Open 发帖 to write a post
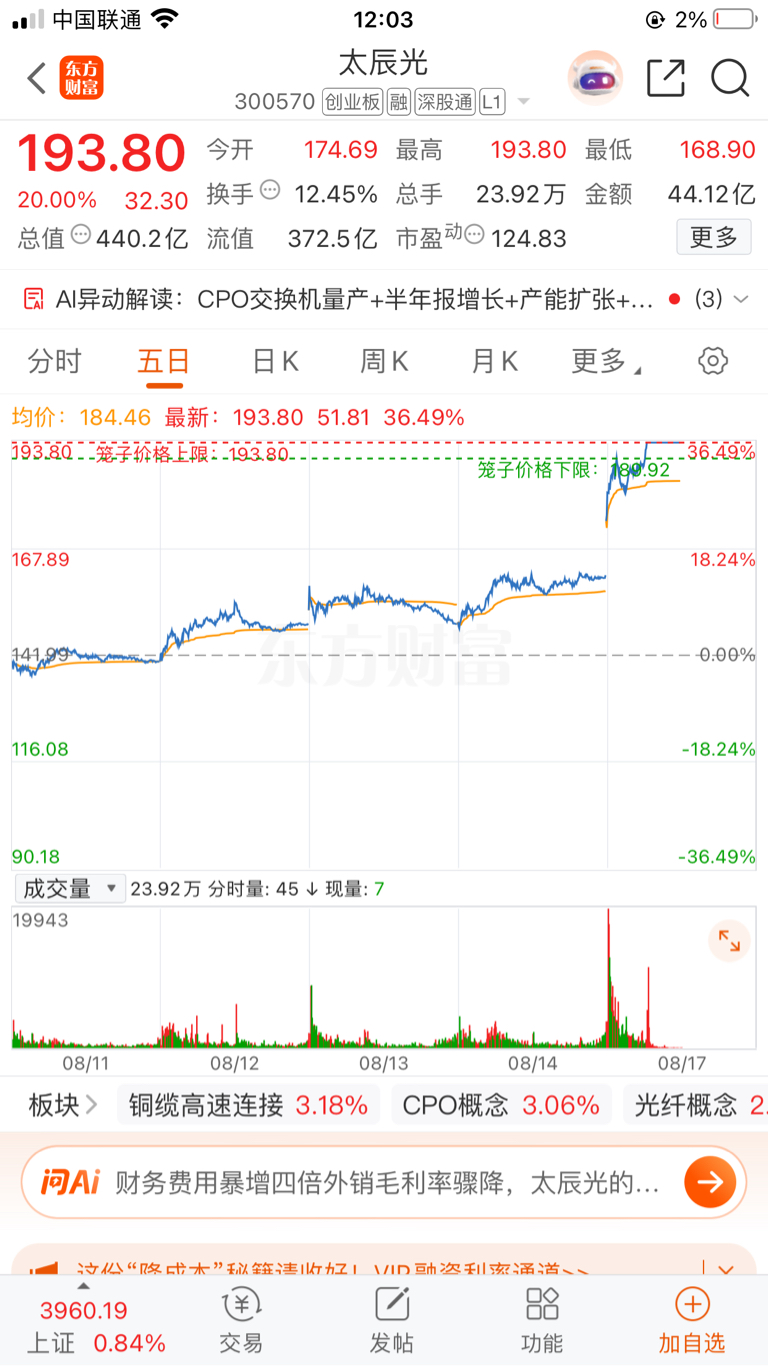768x1366 pixels. (x=392, y=1320)
